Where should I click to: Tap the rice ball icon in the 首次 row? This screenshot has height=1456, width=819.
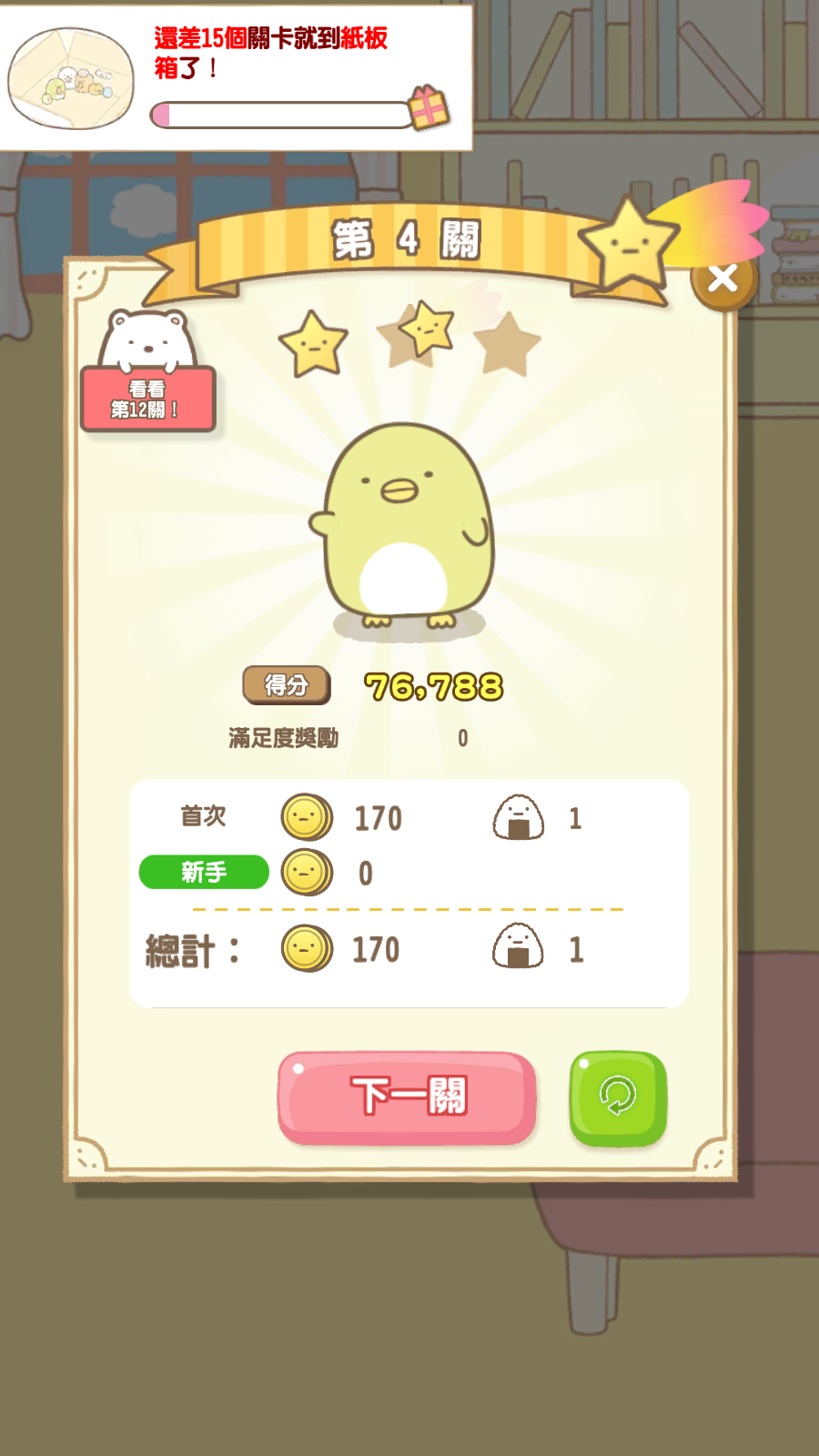[519, 815]
